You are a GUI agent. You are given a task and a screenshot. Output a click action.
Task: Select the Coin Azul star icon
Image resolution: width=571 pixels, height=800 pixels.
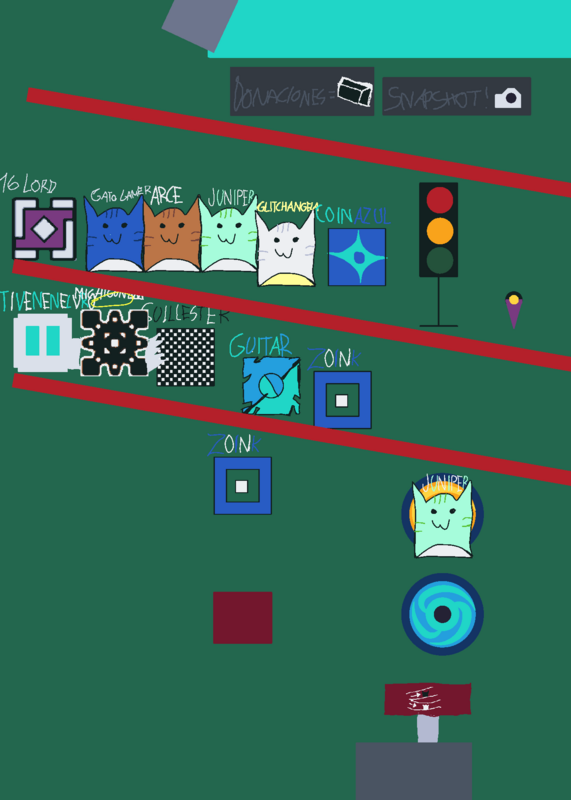point(357,257)
